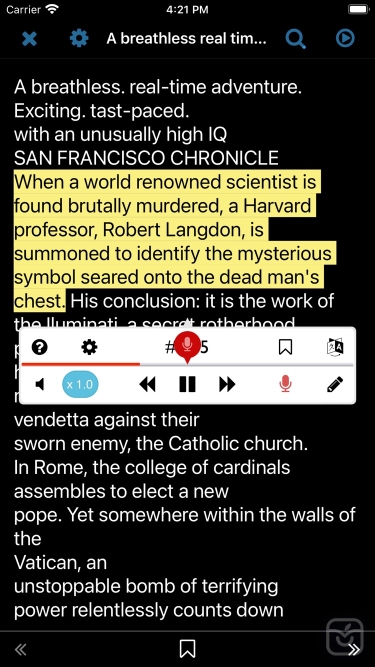Screen dimensions: 375x667
Task: Skip forward to the next sentence
Action: click(227, 385)
